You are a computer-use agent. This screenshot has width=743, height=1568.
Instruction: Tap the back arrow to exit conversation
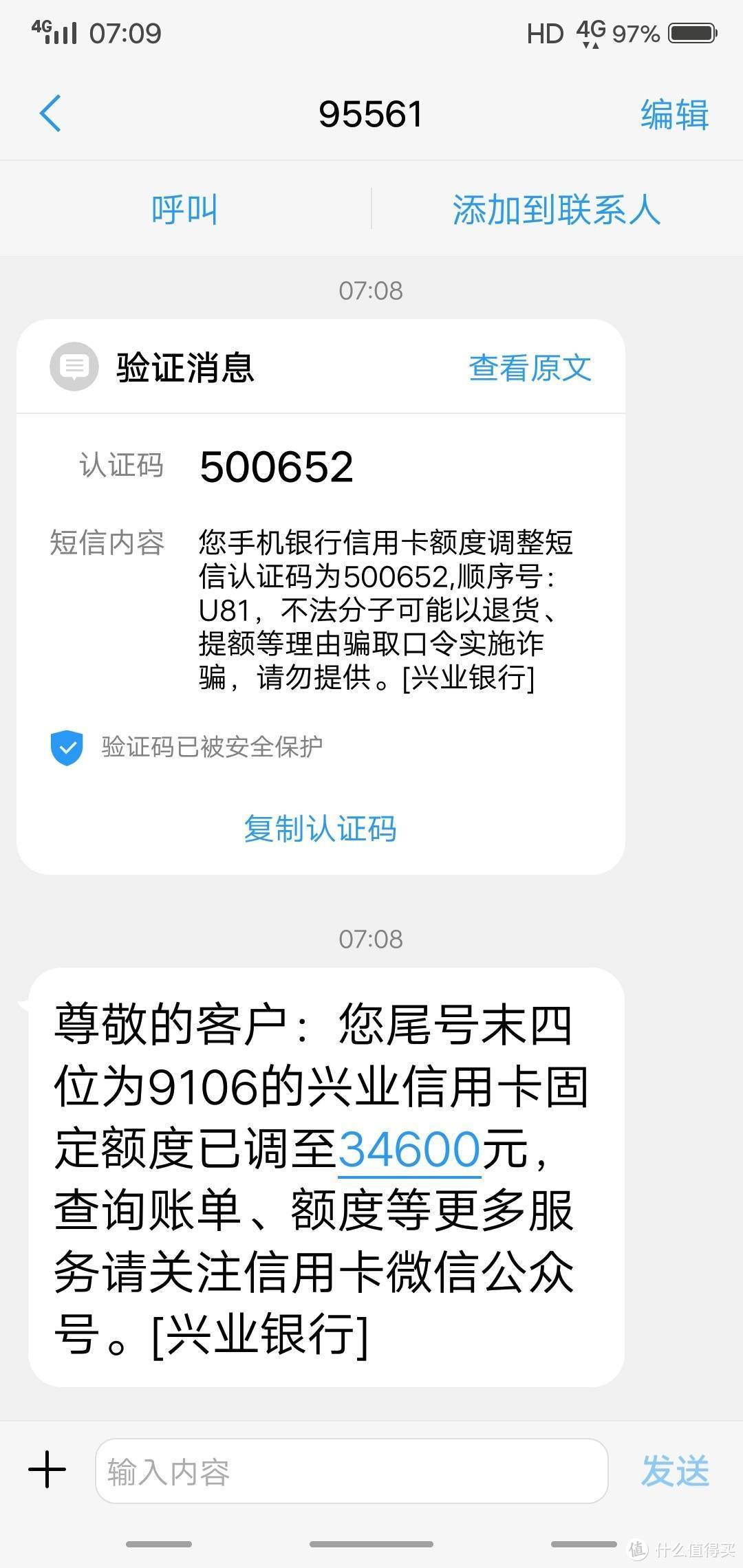tap(50, 113)
